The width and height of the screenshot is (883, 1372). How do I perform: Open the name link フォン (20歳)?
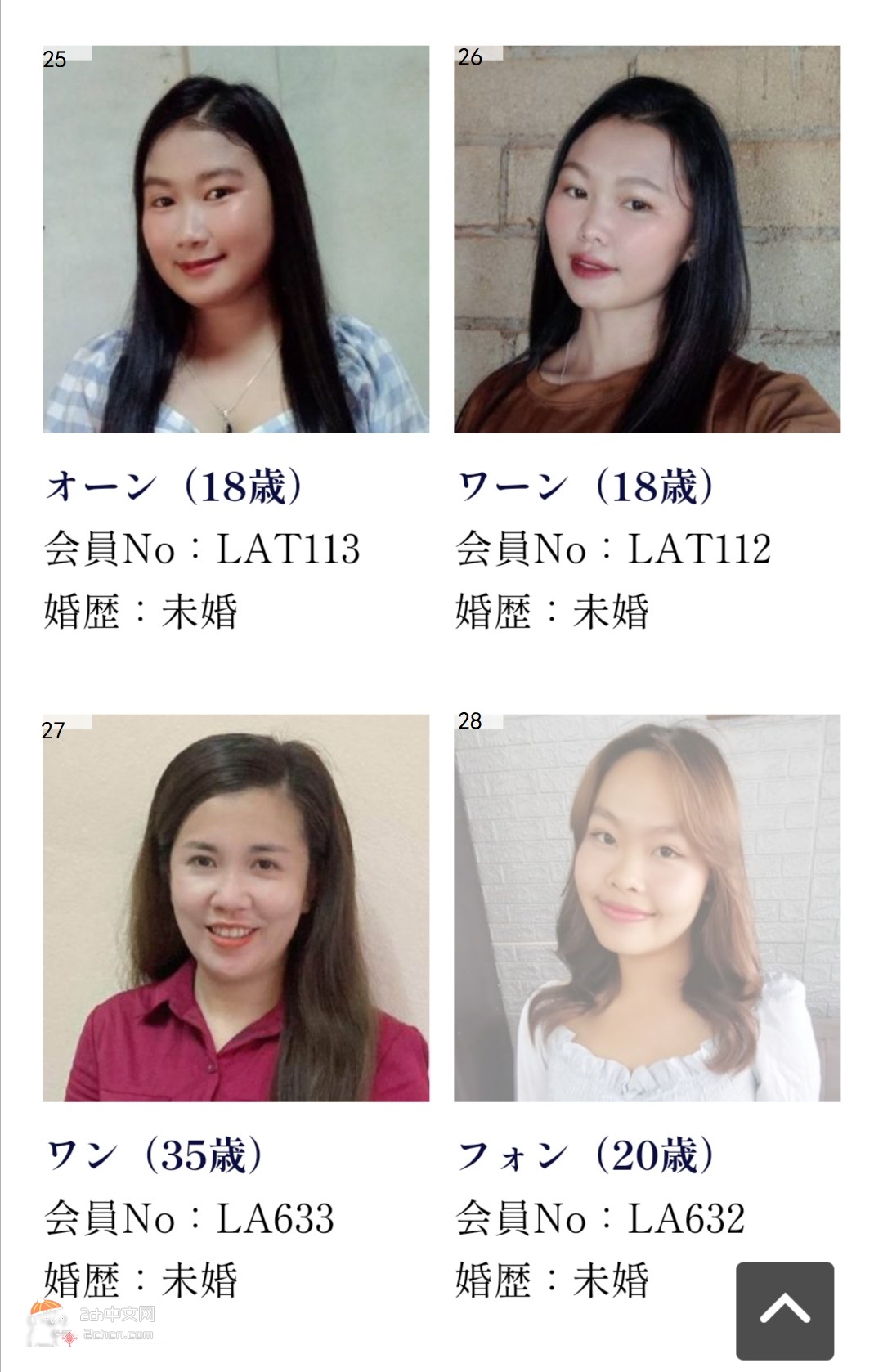pos(585,1155)
